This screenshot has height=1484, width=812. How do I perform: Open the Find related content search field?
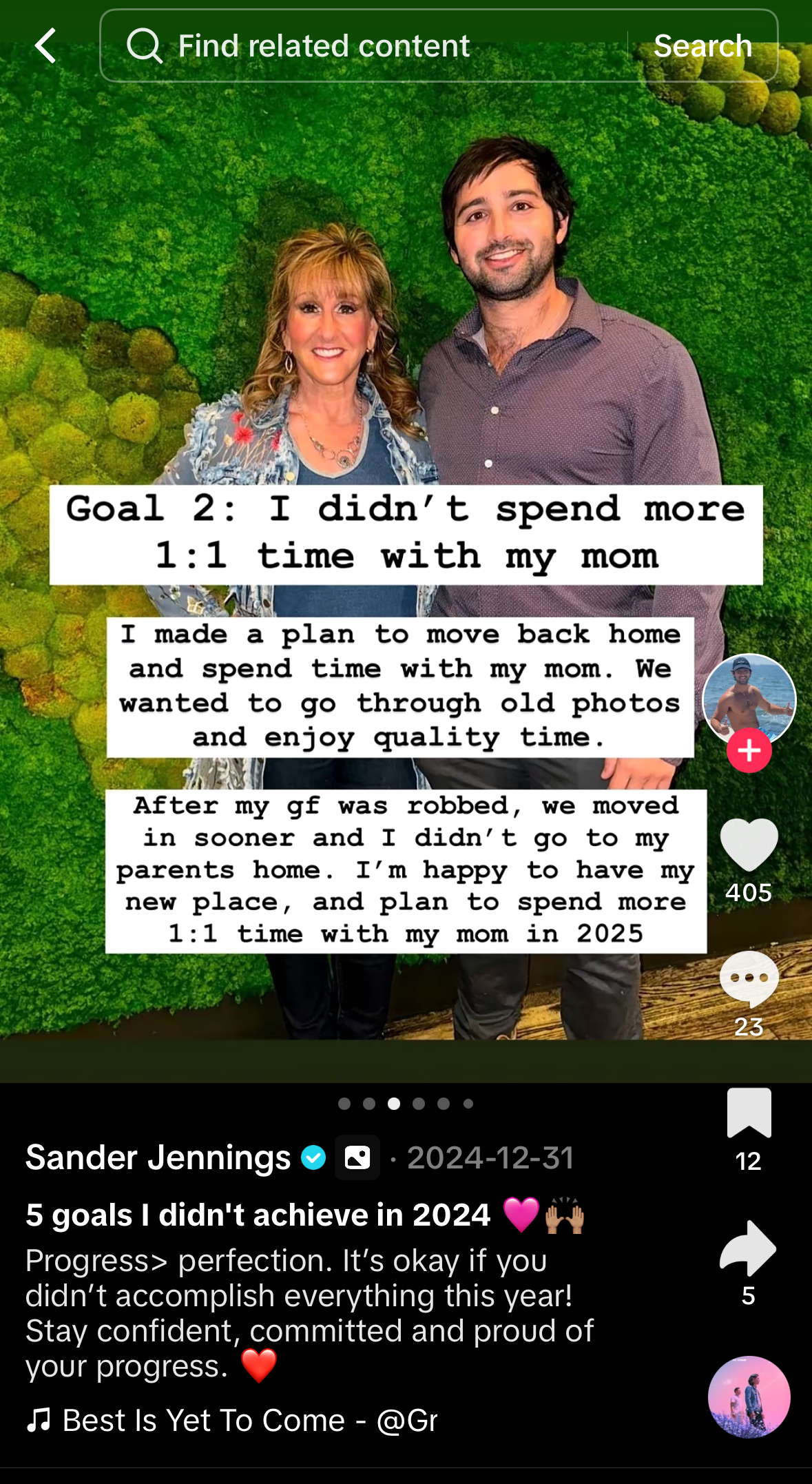364,46
